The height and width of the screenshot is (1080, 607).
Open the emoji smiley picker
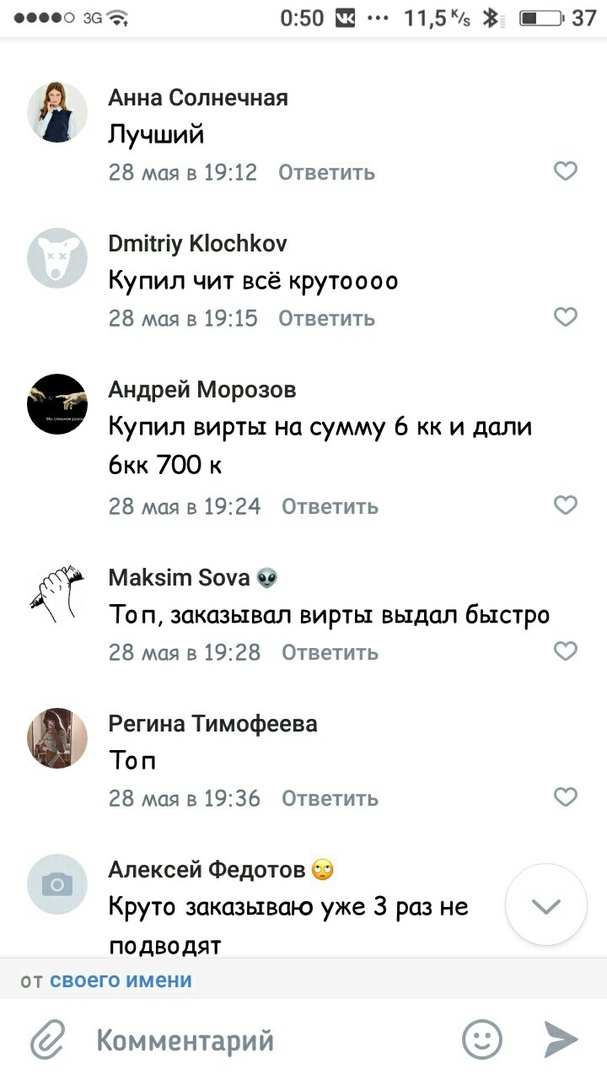click(x=481, y=1040)
